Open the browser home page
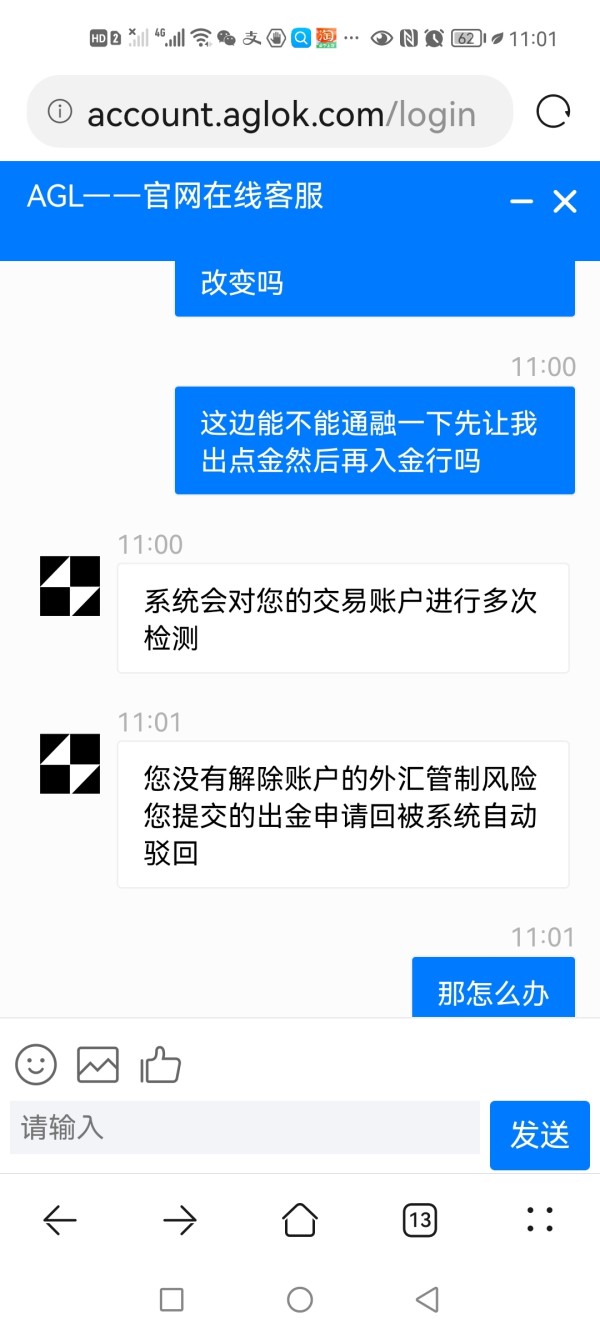 pos(300,1219)
